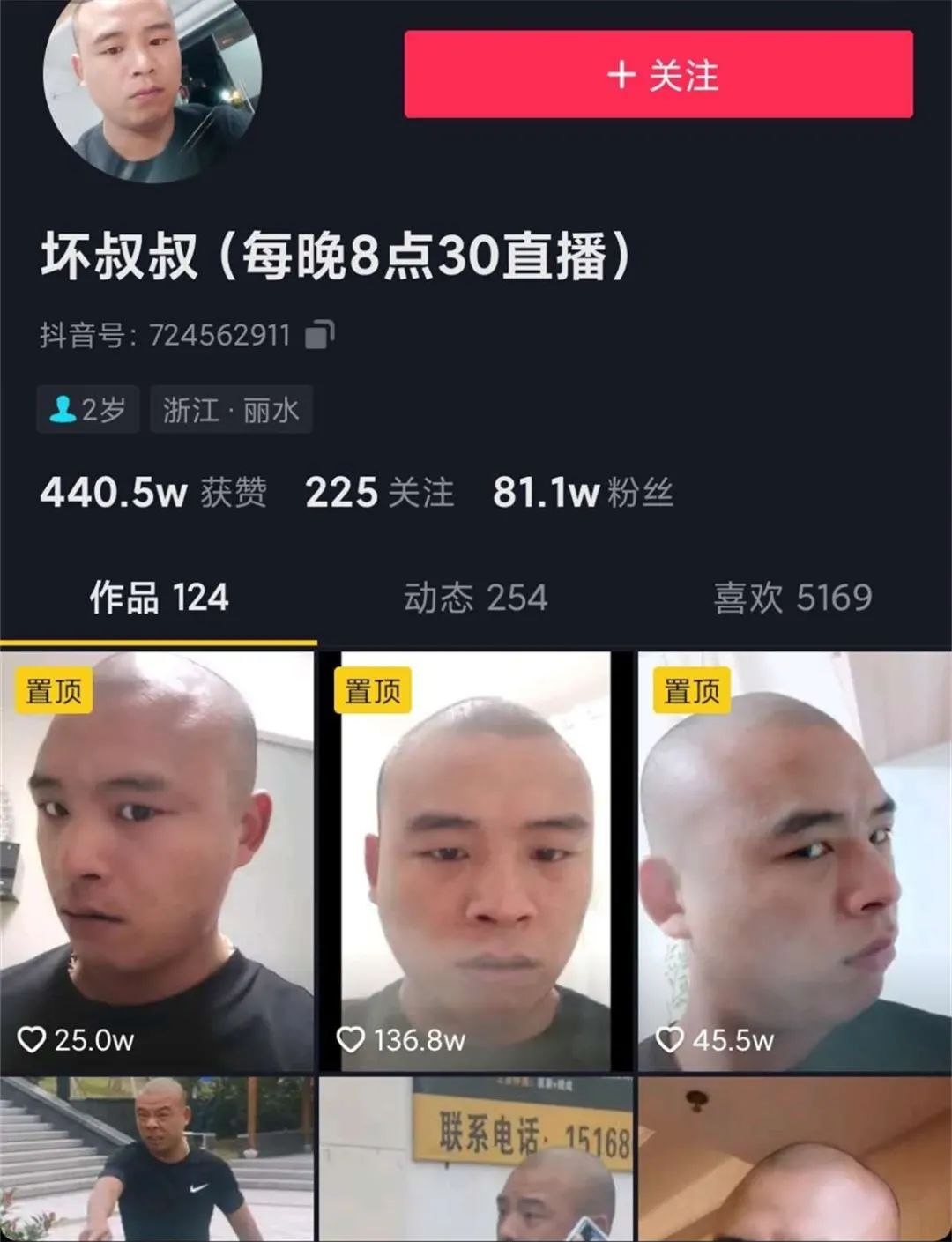
Task: Select the 作品 124 tab
Action: pyautogui.click(x=159, y=596)
